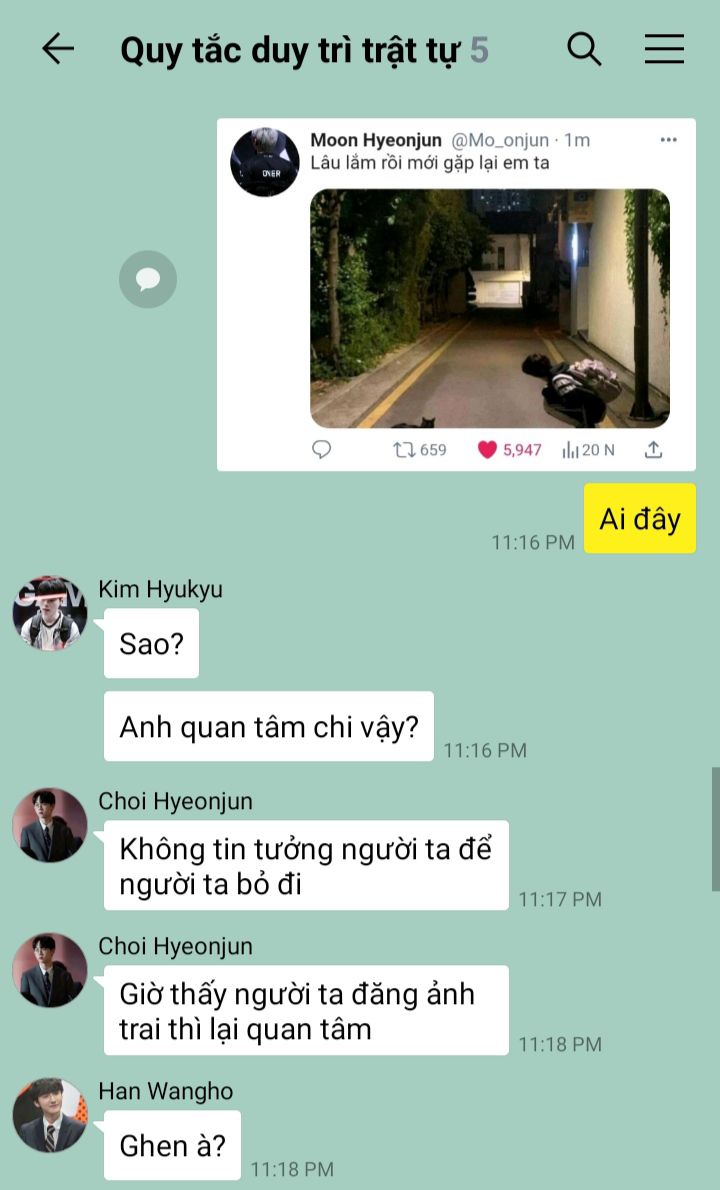Search within this chat
The height and width of the screenshot is (1190, 720).
click(x=584, y=49)
